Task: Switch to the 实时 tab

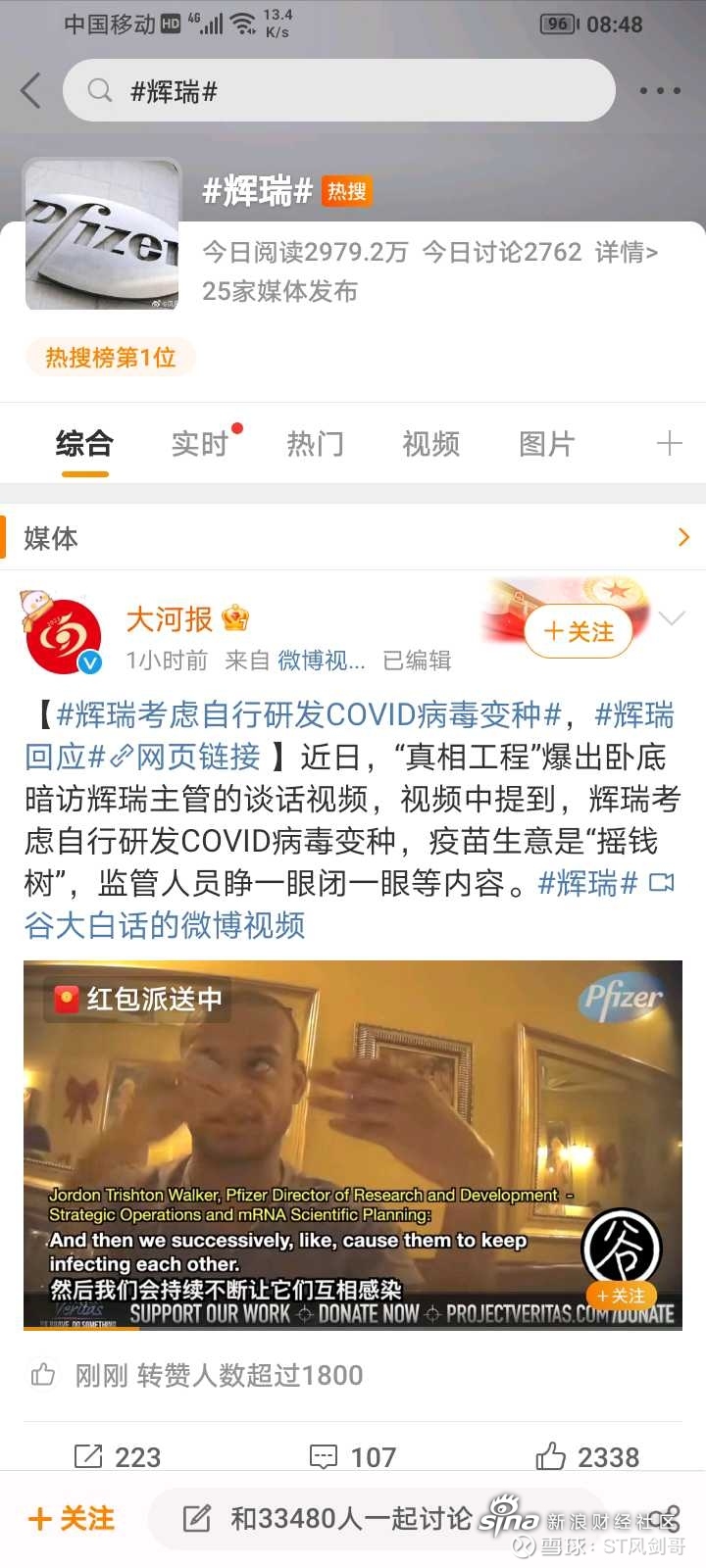Action: point(199,444)
